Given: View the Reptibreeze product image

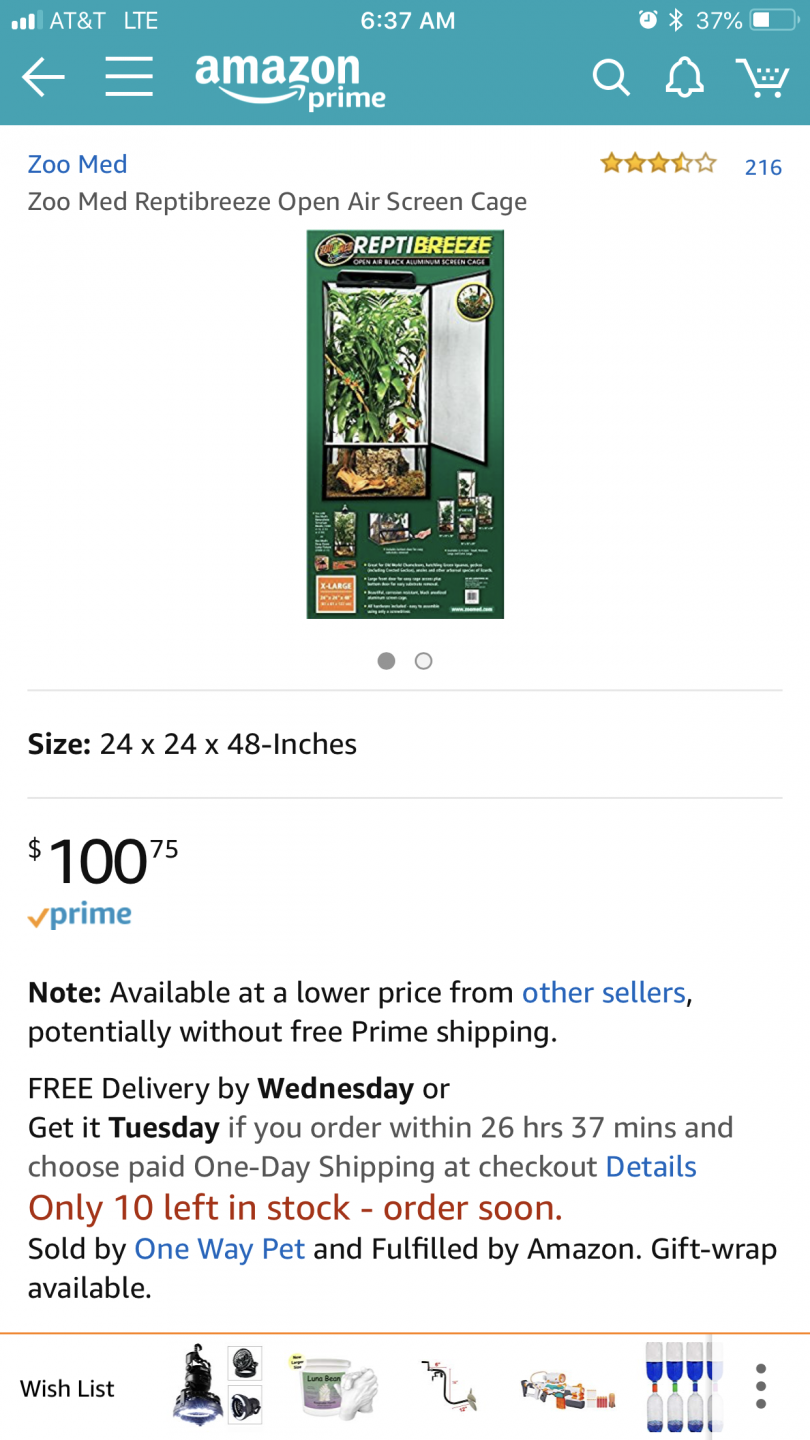Looking at the screenshot, I should [405, 424].
